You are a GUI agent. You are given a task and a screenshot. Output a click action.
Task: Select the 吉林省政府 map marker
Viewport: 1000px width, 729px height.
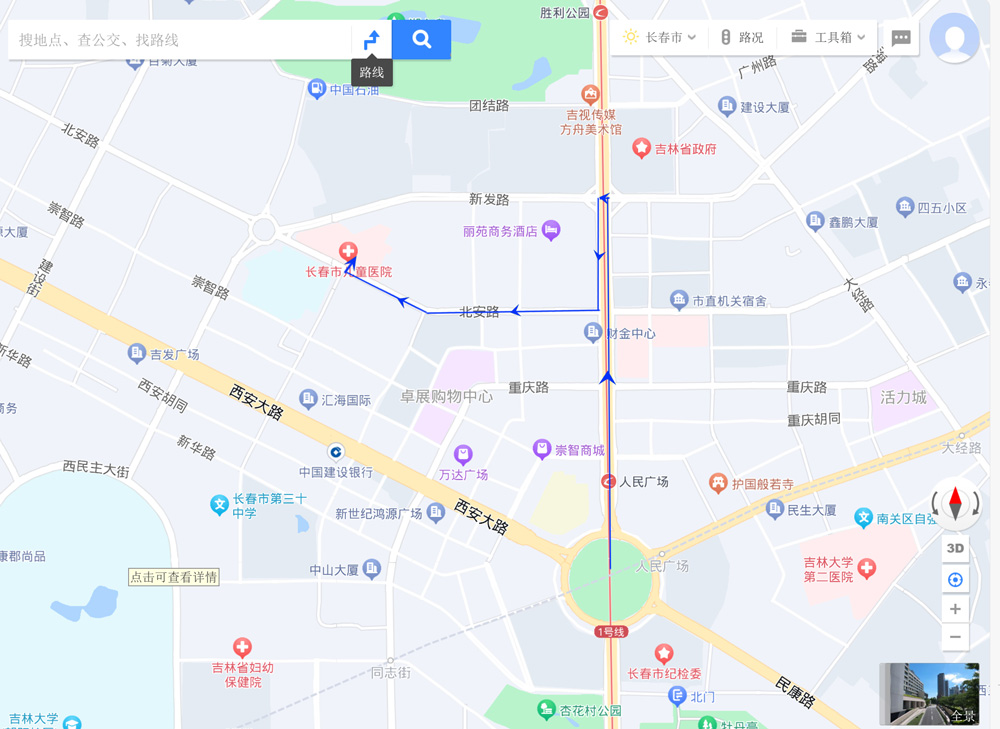pyautogui.click(x=642, y=149)
